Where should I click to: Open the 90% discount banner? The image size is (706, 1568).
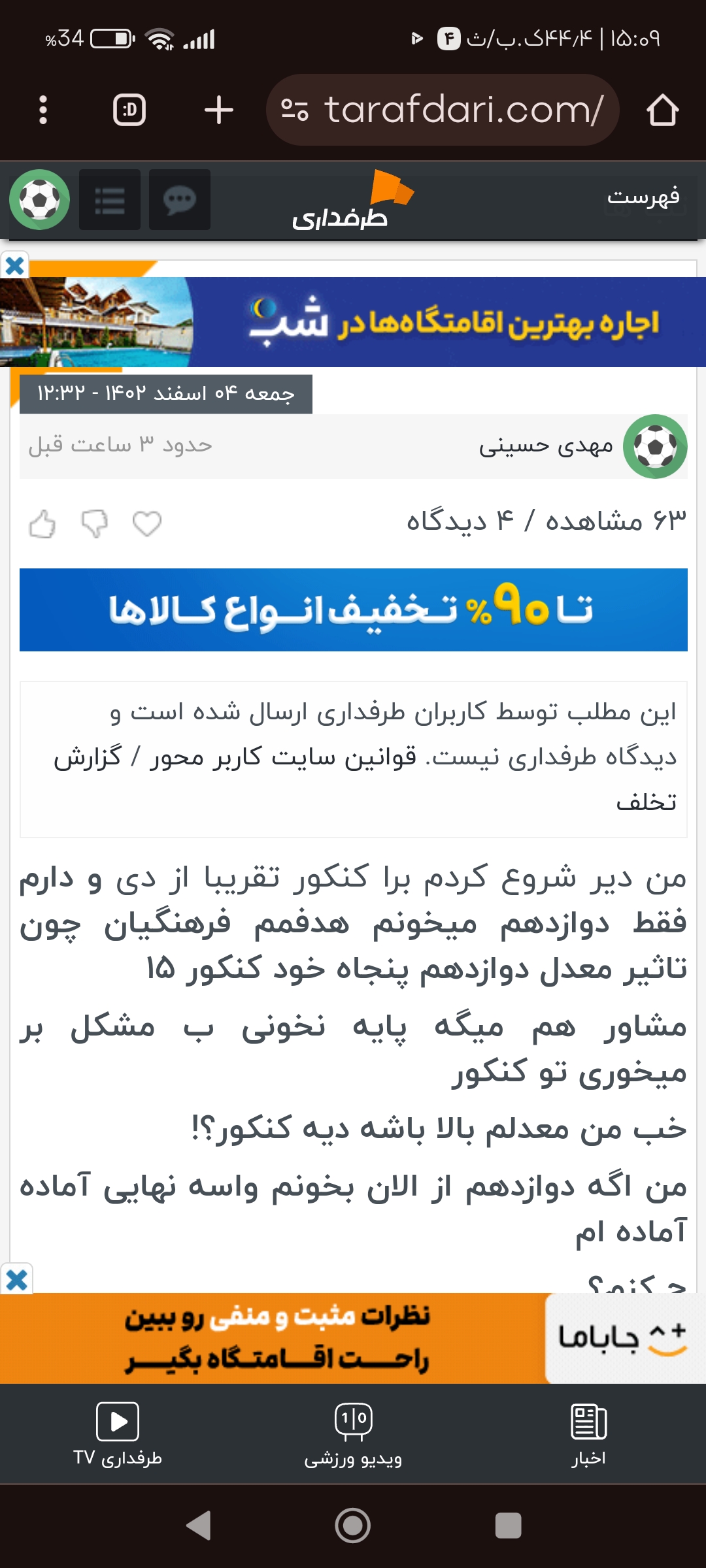(x=354, y=610)
